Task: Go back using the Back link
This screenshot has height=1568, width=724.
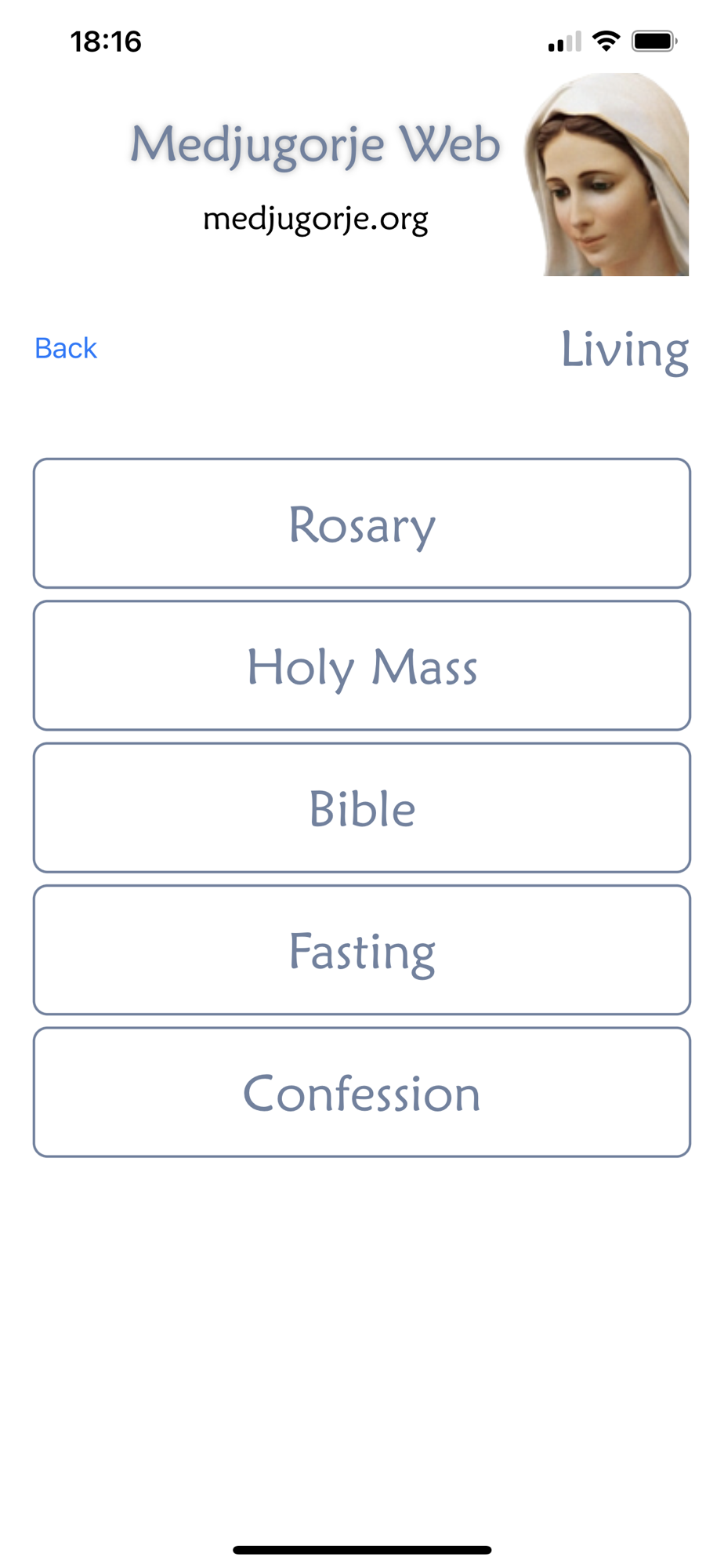Action: pos(66,348)
